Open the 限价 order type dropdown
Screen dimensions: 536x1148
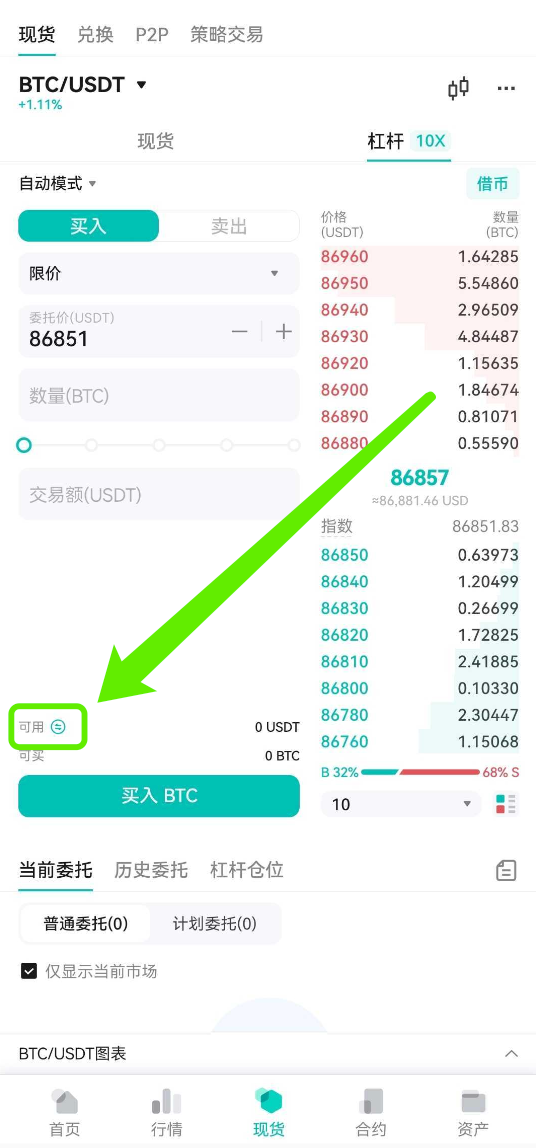click(x=159, y=273)
